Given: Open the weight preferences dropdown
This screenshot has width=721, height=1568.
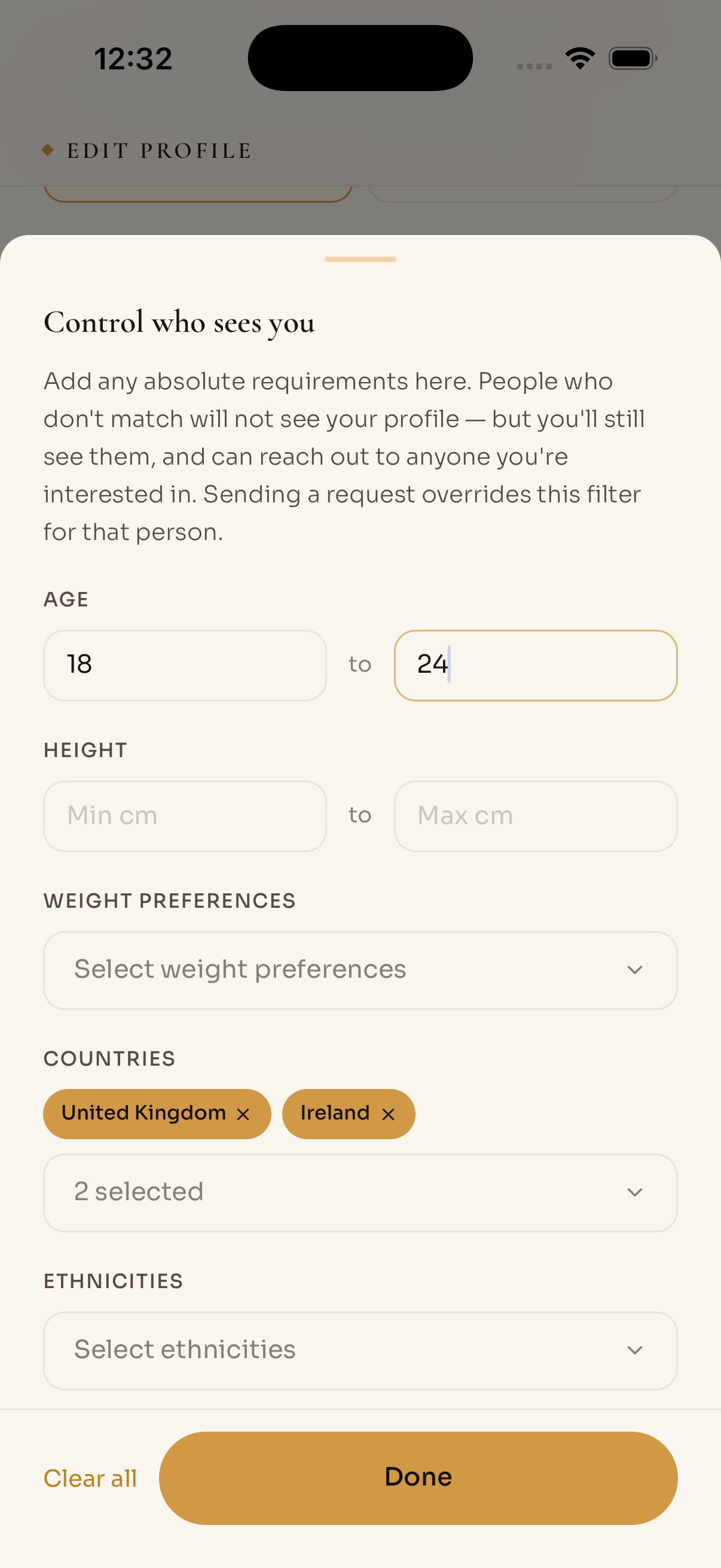Looking at the screenshot, I should click(360, 969).
